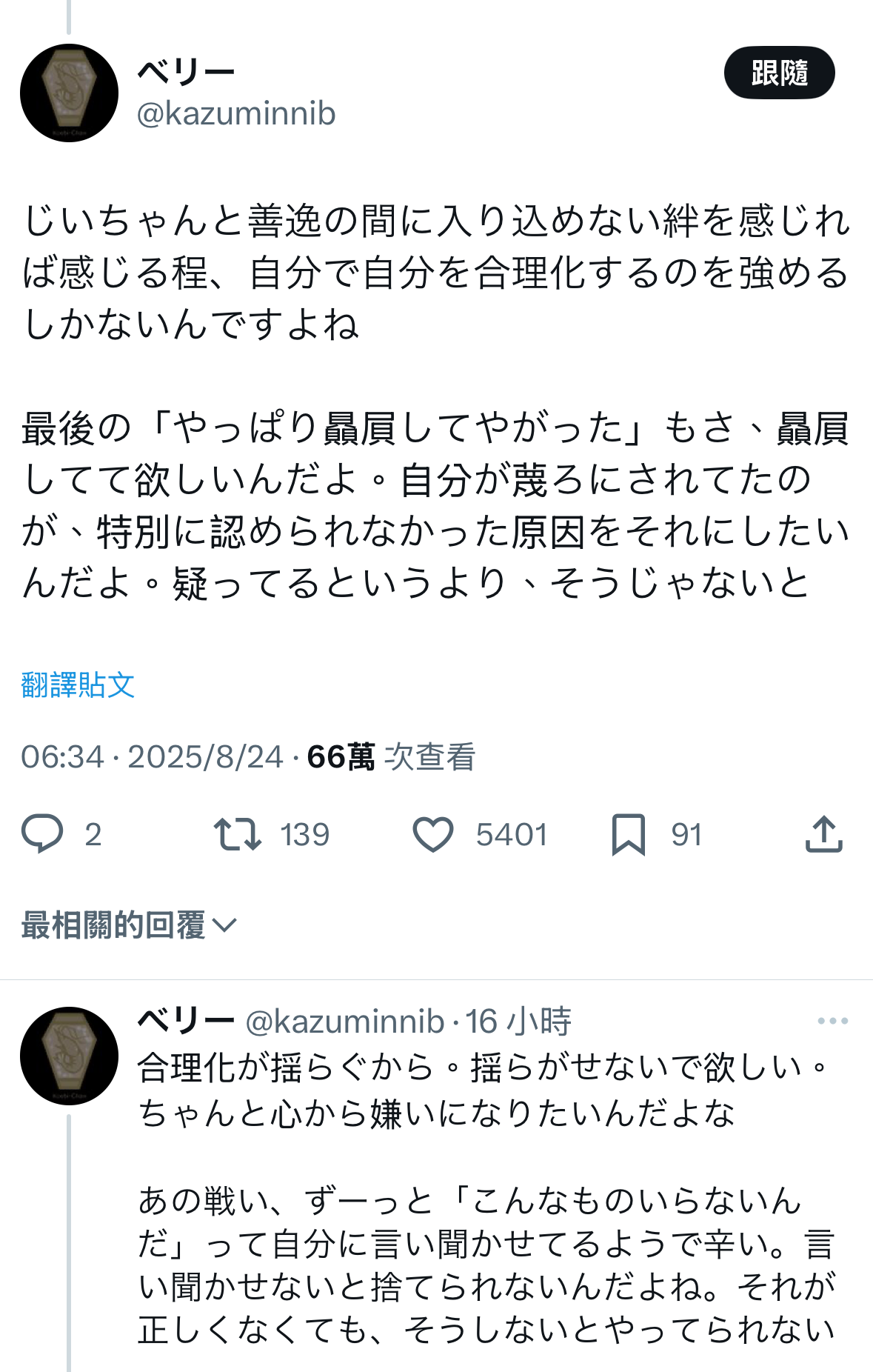The image size is (873, 1372).
Task: Tap the 跟隨 follow button
Action: pos(779,73)
